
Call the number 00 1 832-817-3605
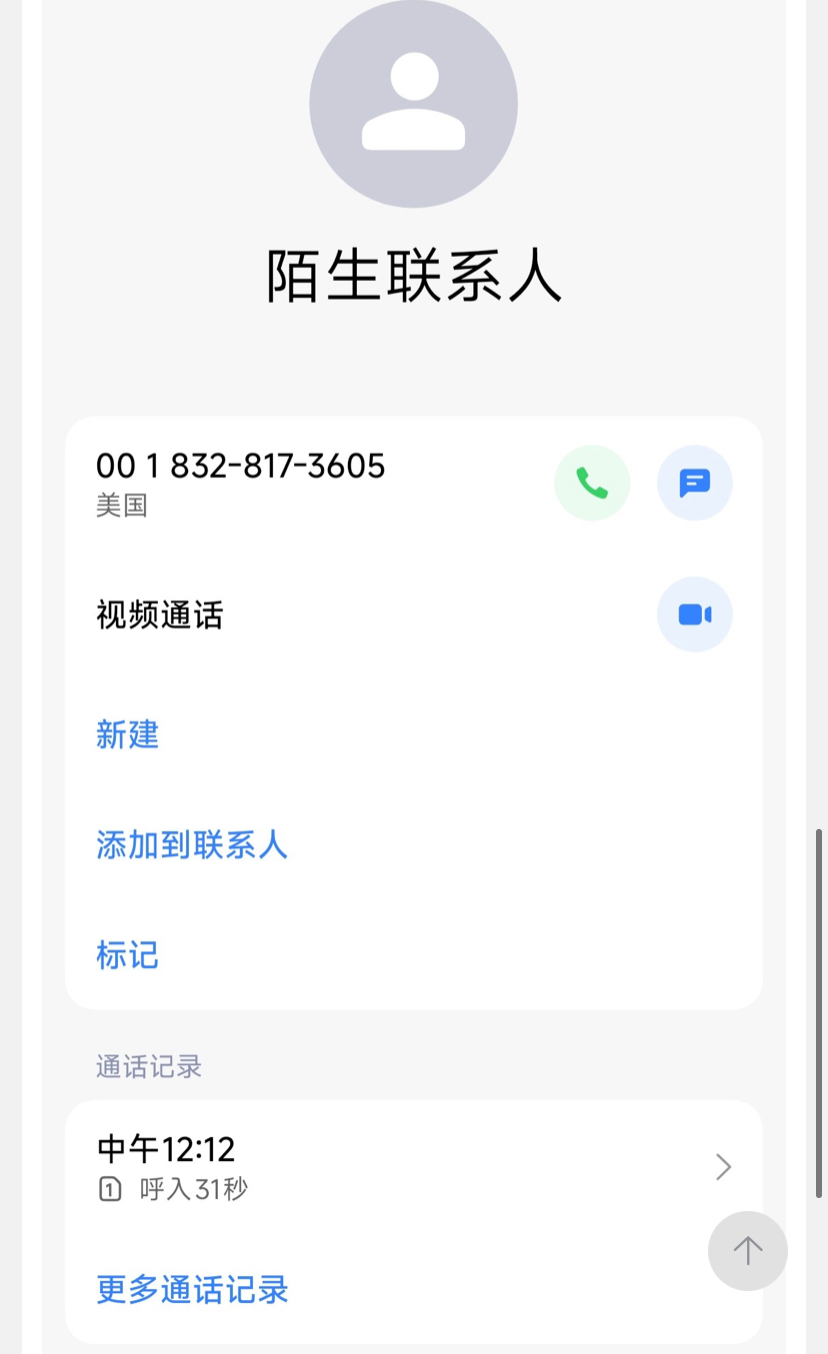coord(592,483)
